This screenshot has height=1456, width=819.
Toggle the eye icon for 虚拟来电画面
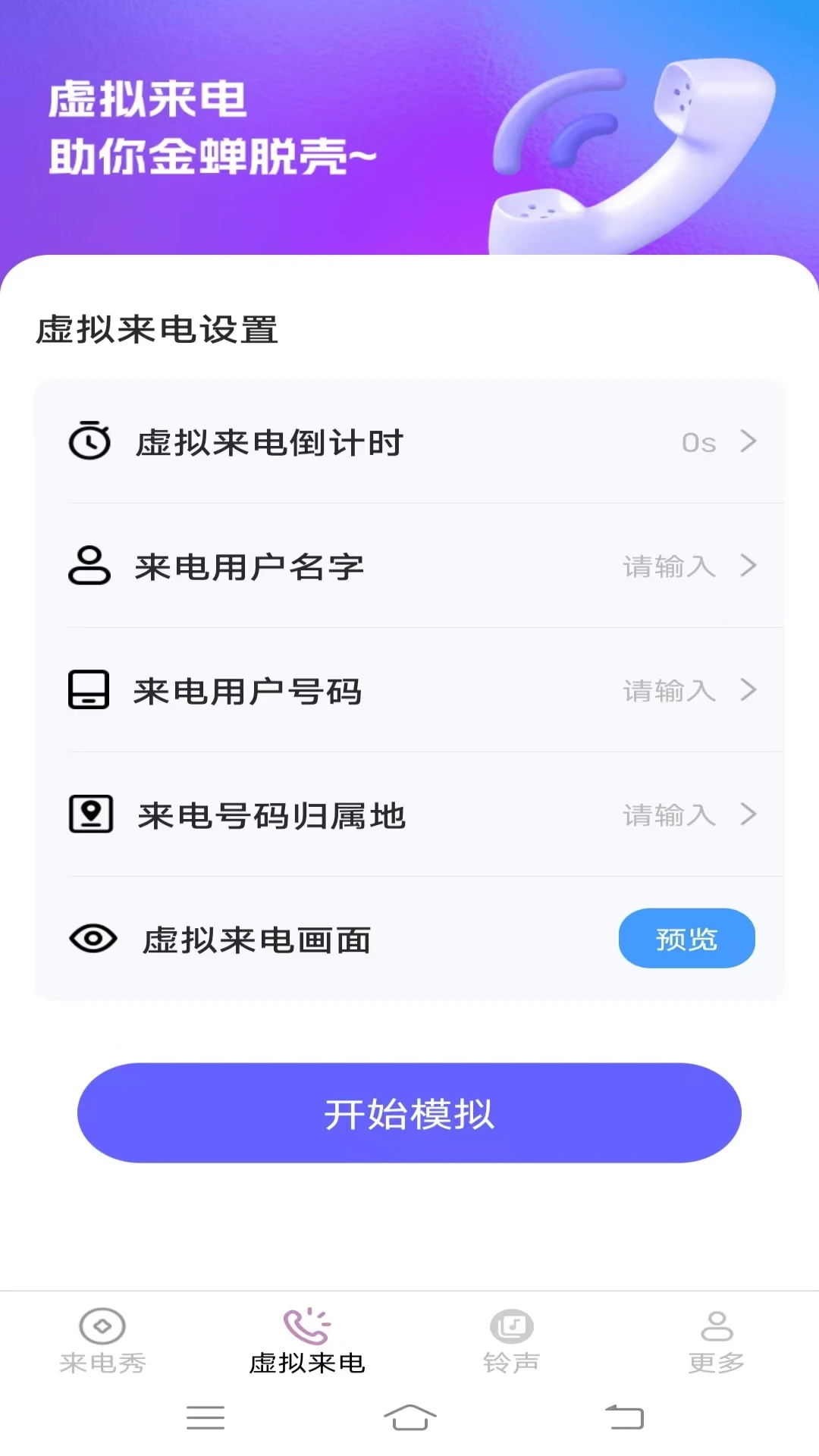pyautogui.click(x=91, y=939)
